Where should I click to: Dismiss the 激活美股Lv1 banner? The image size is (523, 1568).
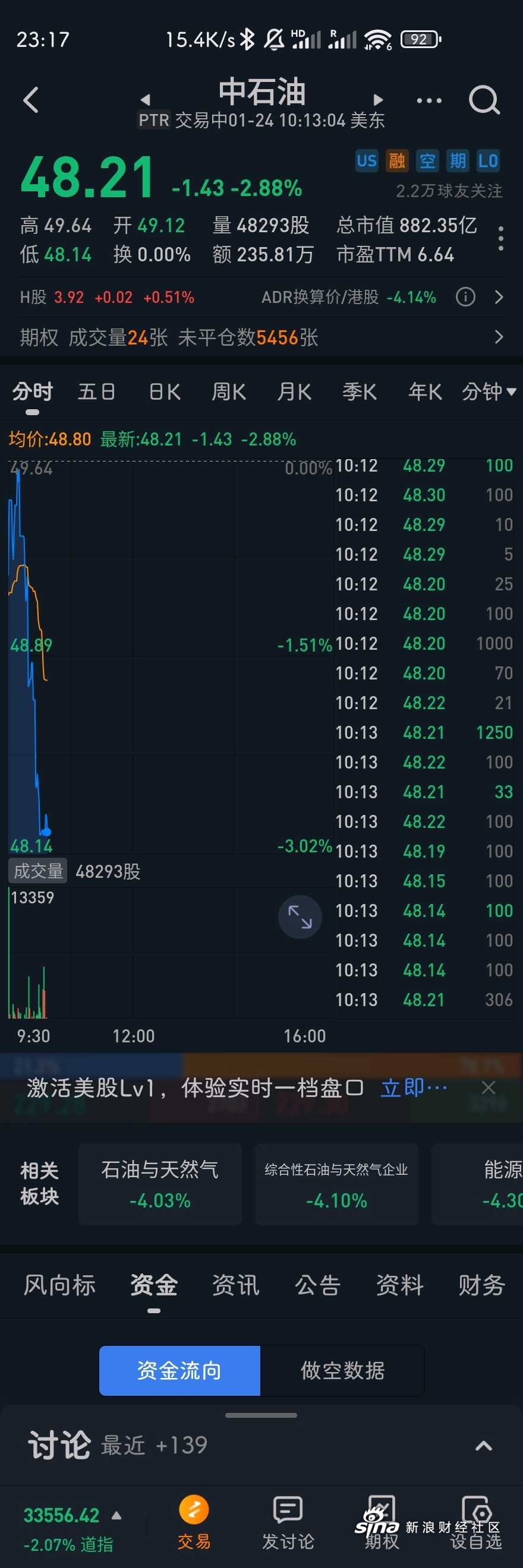click(489, 1087)
